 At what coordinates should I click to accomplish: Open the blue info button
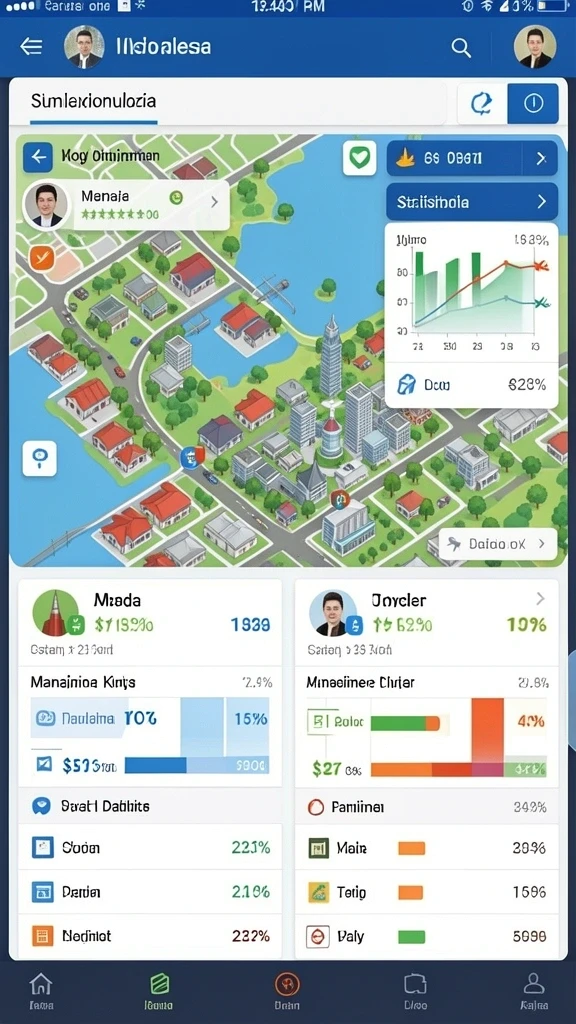pos(533,103)
